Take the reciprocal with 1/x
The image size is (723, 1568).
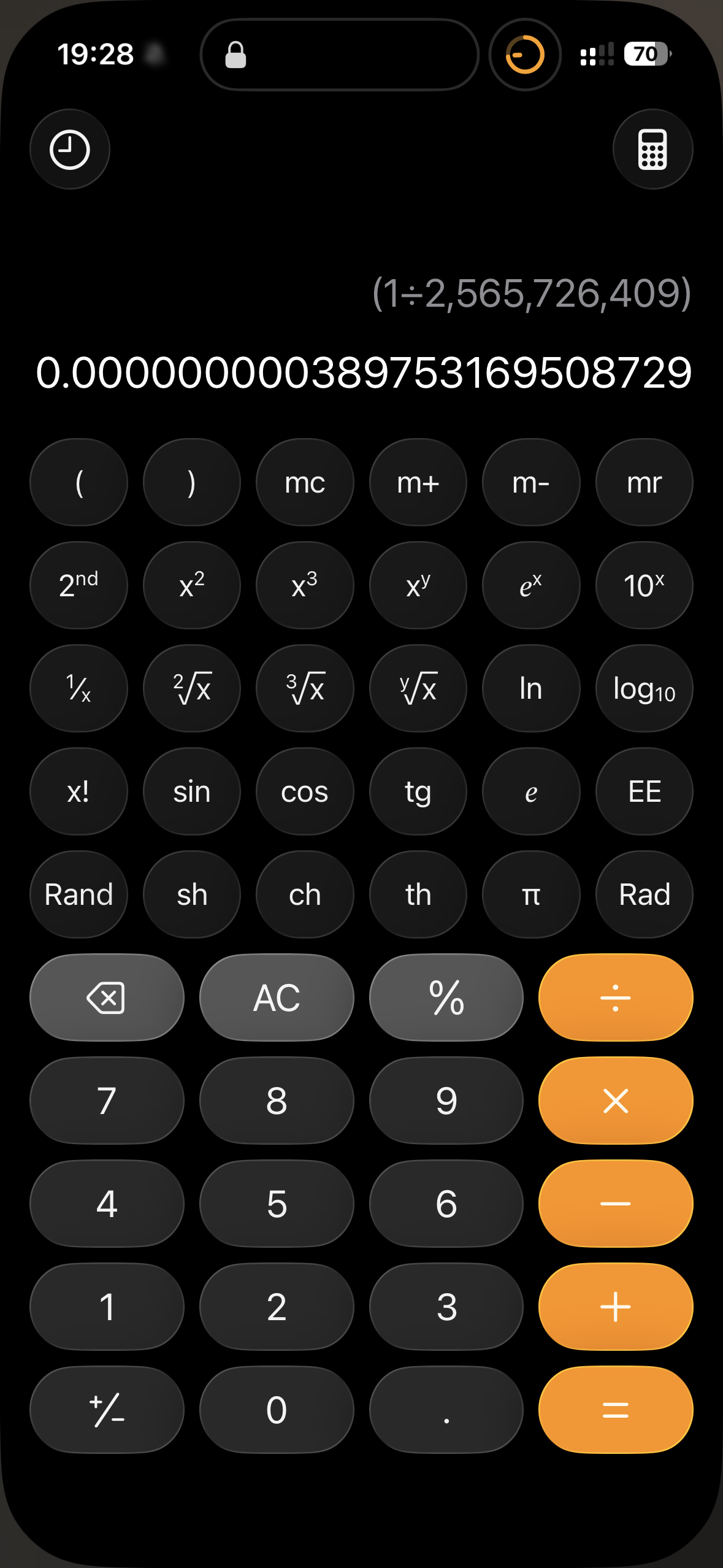click(x=78, y=688)
